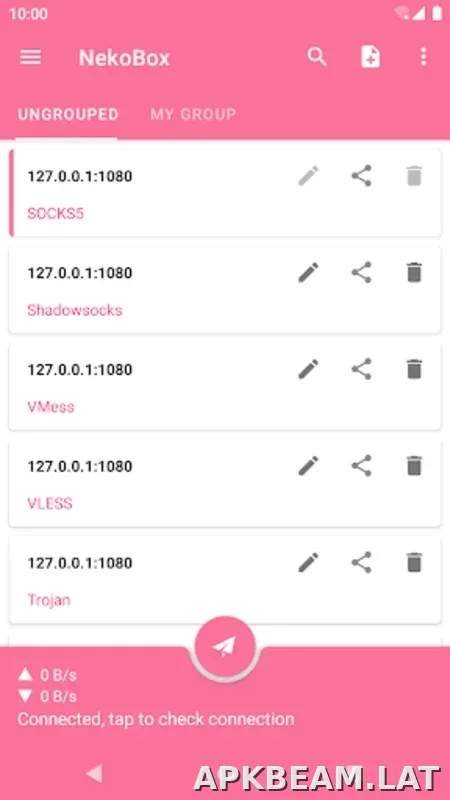Edit the VMess profile
The height and width of the screenshot is (800, 450).
coord(308,369)
